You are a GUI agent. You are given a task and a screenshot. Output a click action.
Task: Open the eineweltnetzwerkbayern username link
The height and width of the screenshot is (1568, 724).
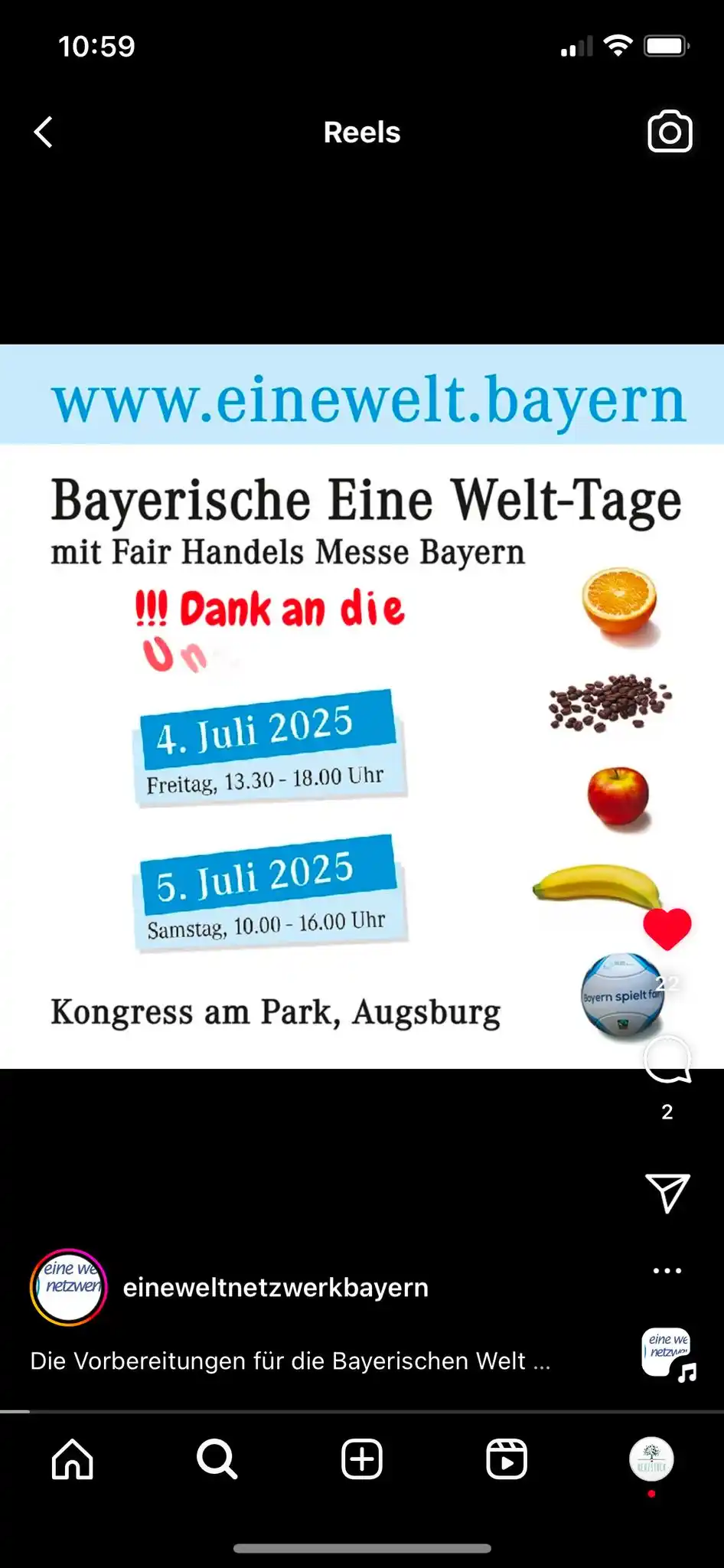tap(276, 1288)
